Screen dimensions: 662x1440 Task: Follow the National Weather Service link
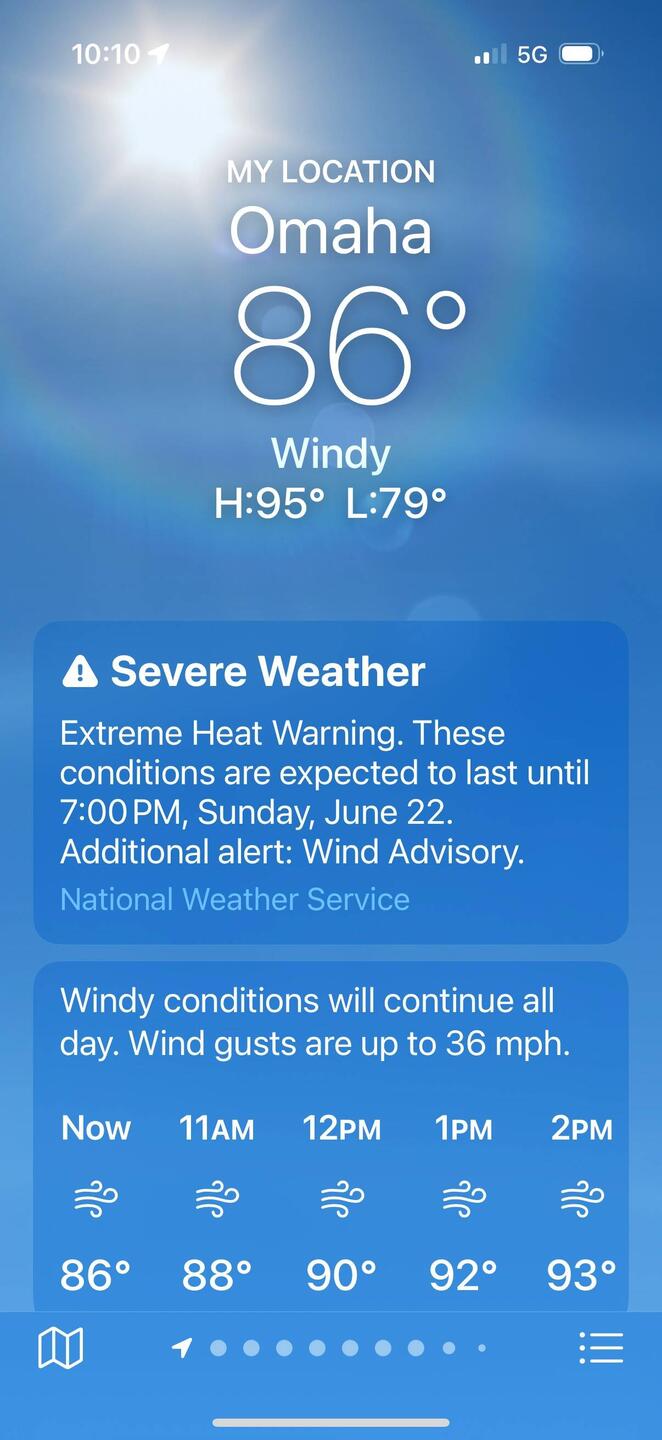coord(235,899)
